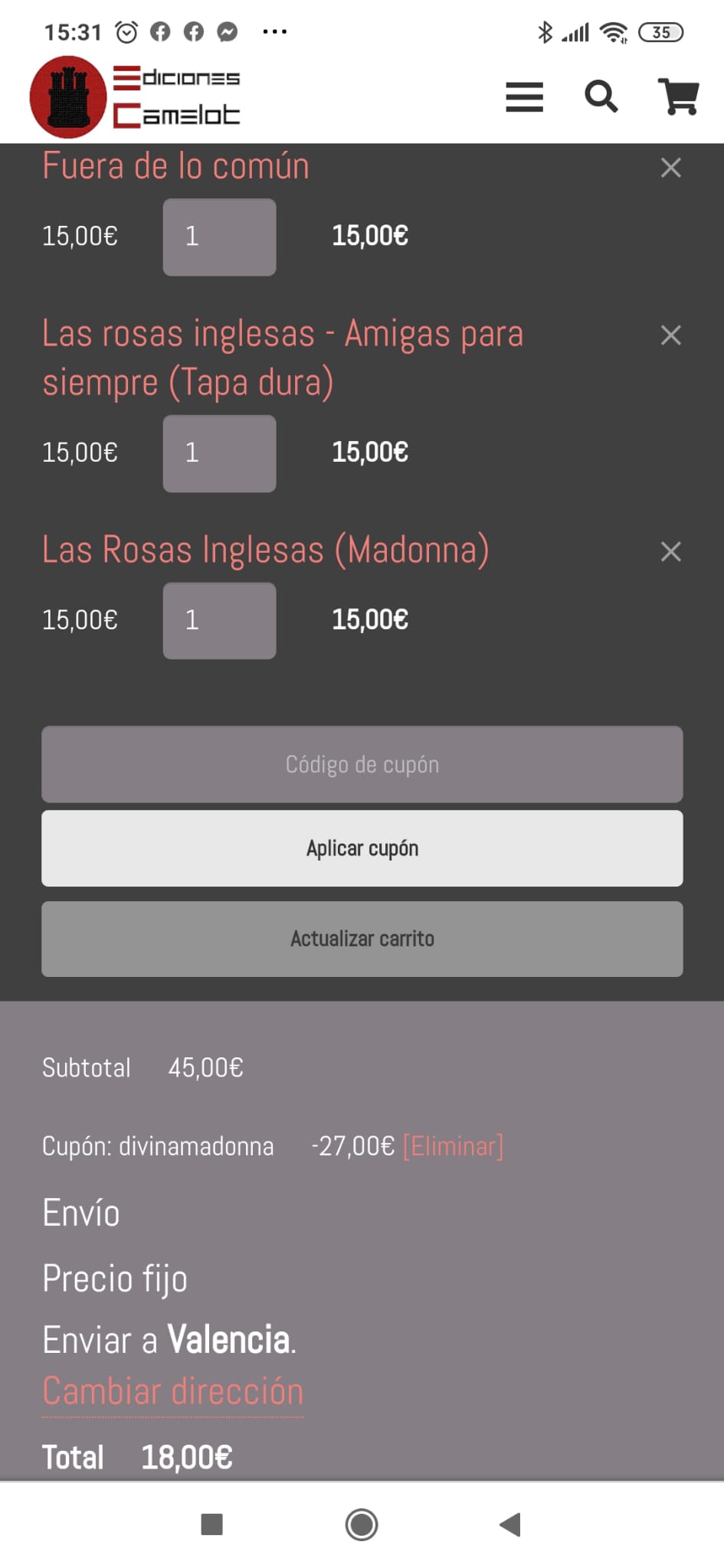The image size is (724, 1568).
Task: Navigate back with the system back button
Action: coord(510,1524)
